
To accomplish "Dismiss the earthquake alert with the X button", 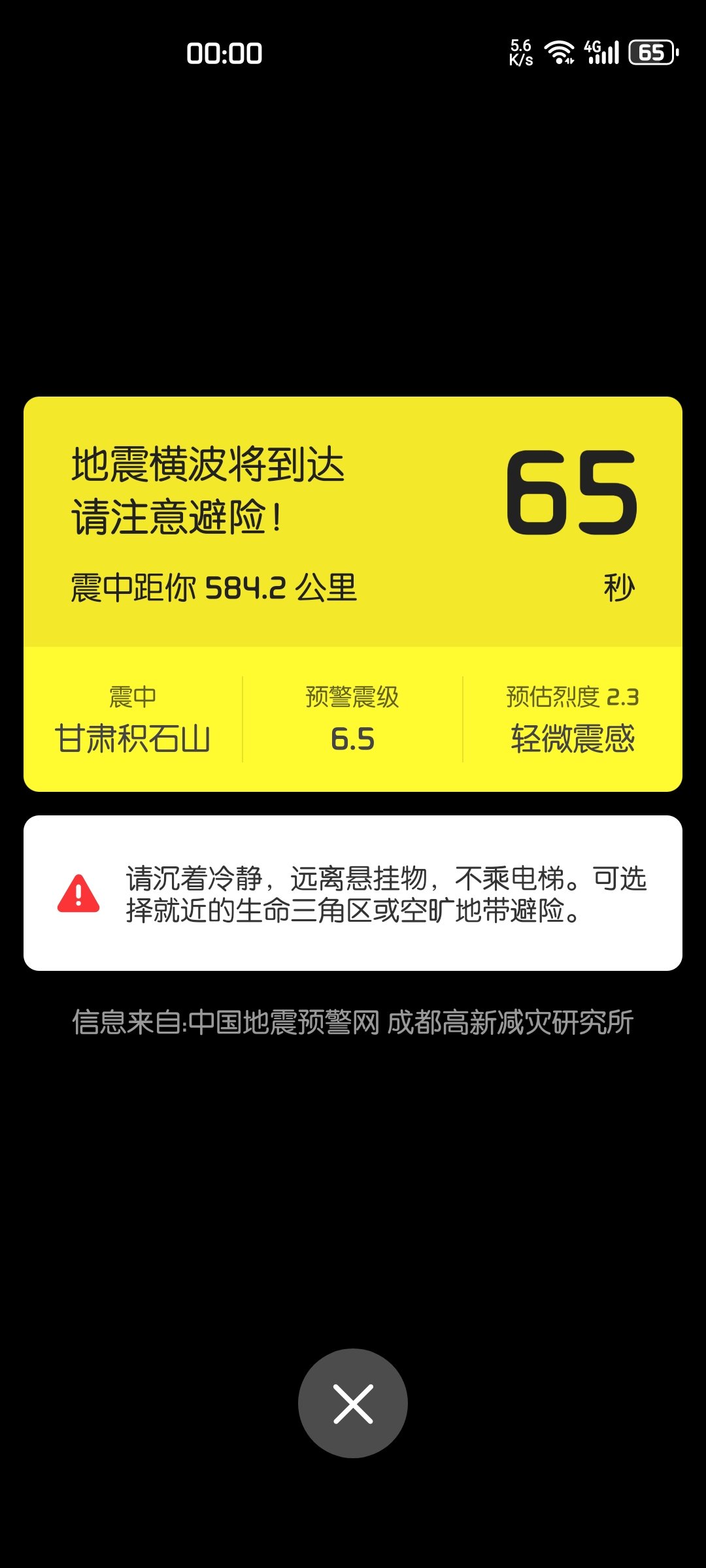I will click(x=353, y=1403).
